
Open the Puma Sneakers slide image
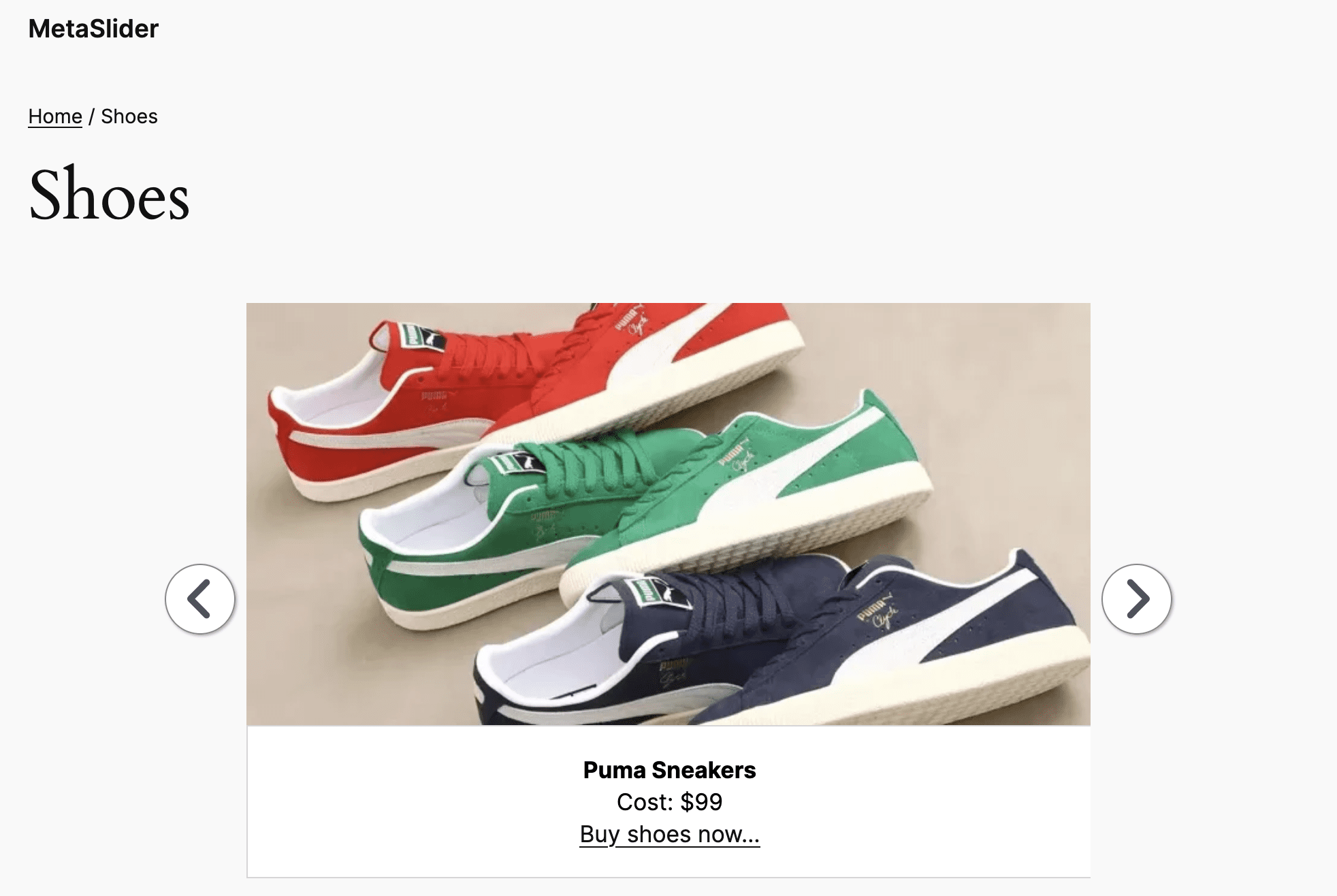[668, 514]
